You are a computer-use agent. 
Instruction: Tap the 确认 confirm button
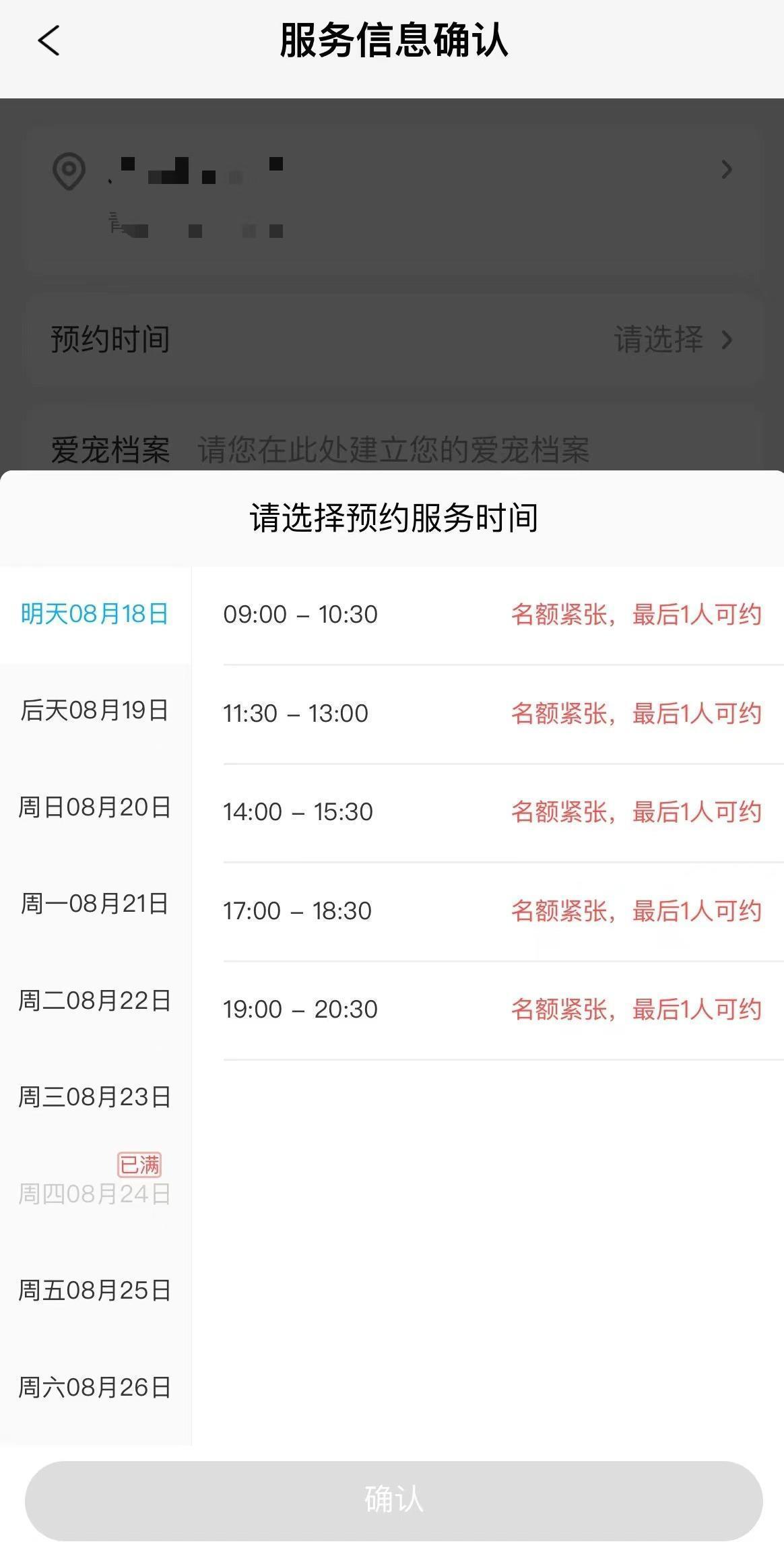(x=393, y=1499)
